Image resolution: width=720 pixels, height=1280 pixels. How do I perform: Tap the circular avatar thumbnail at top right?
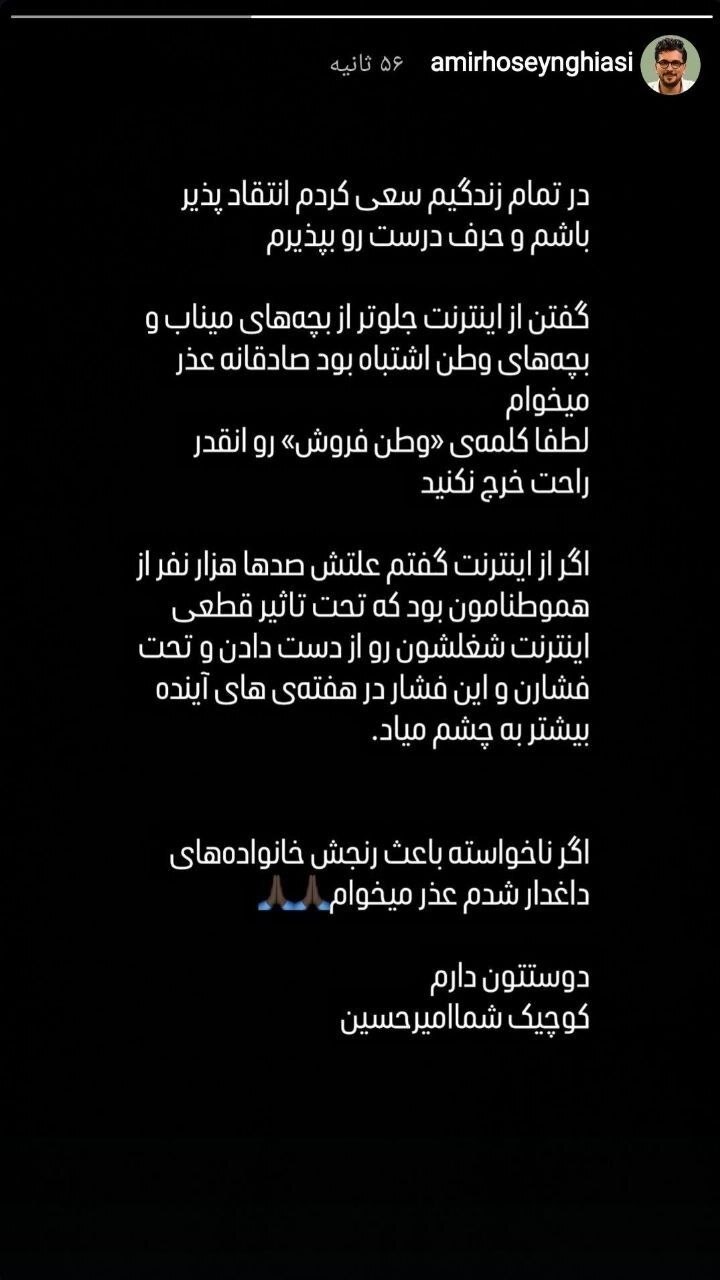pyautogui.click(x=671, y=63)
